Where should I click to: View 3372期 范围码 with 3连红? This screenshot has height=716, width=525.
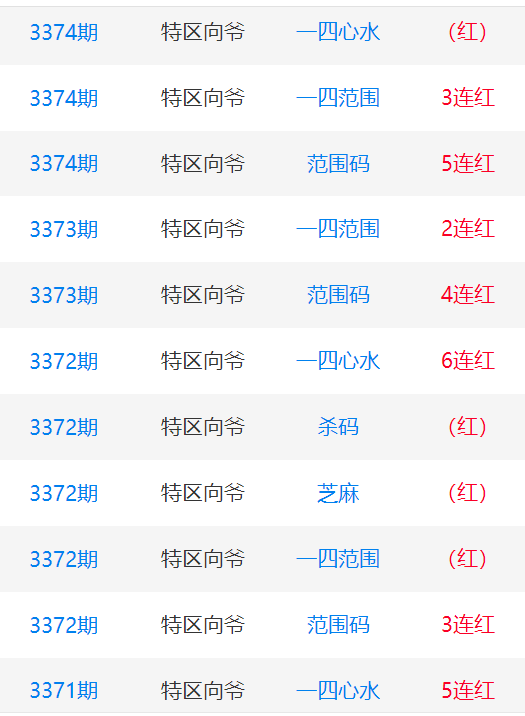coord(262,625)
